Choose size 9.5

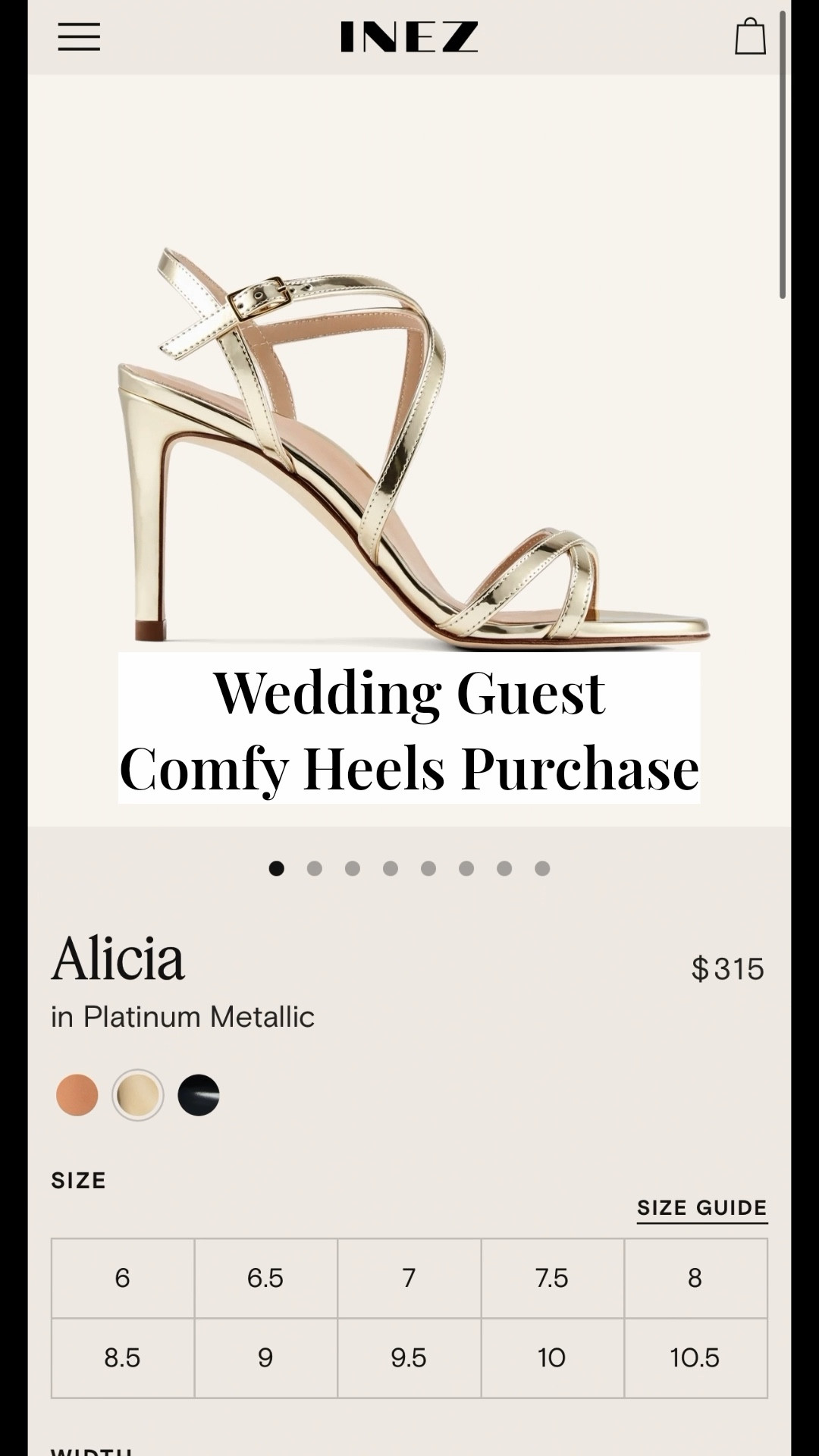point(409,1357)
